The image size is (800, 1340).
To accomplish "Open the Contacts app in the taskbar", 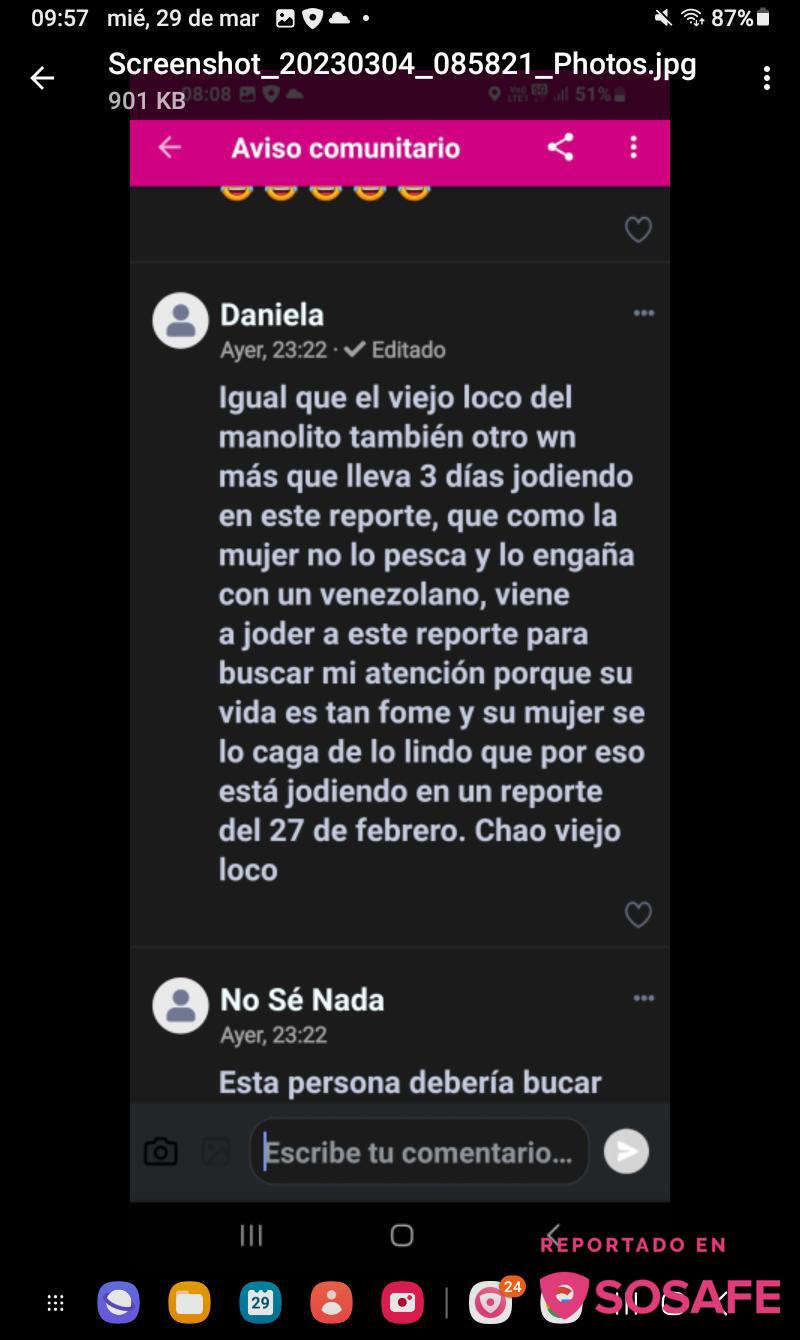I will pyautogui.click(x=331, y=1303).
